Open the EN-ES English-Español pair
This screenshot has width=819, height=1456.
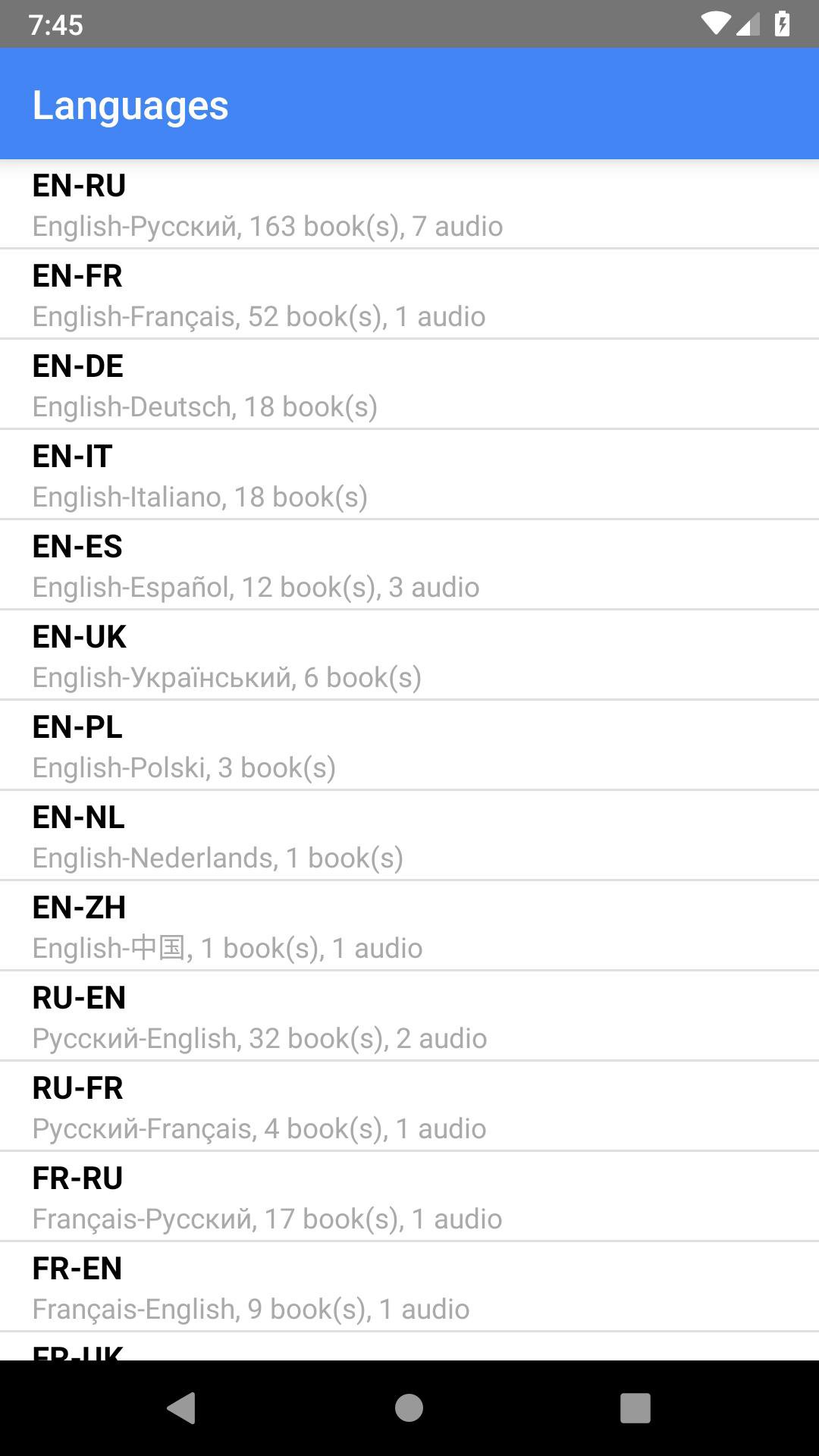tap(409, 565)
